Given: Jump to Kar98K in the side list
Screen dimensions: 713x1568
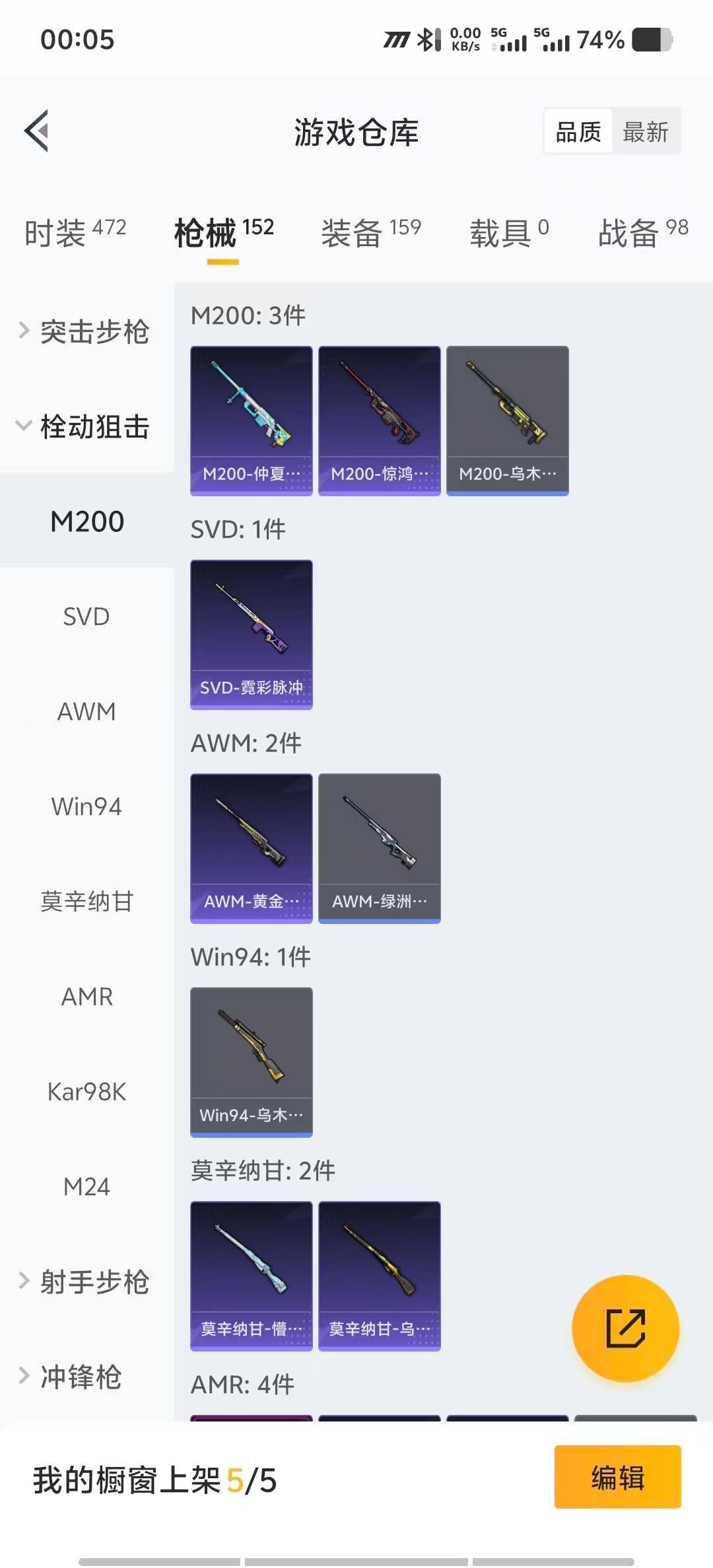Looking at the screenshot, I should [x=86, y=1092].
